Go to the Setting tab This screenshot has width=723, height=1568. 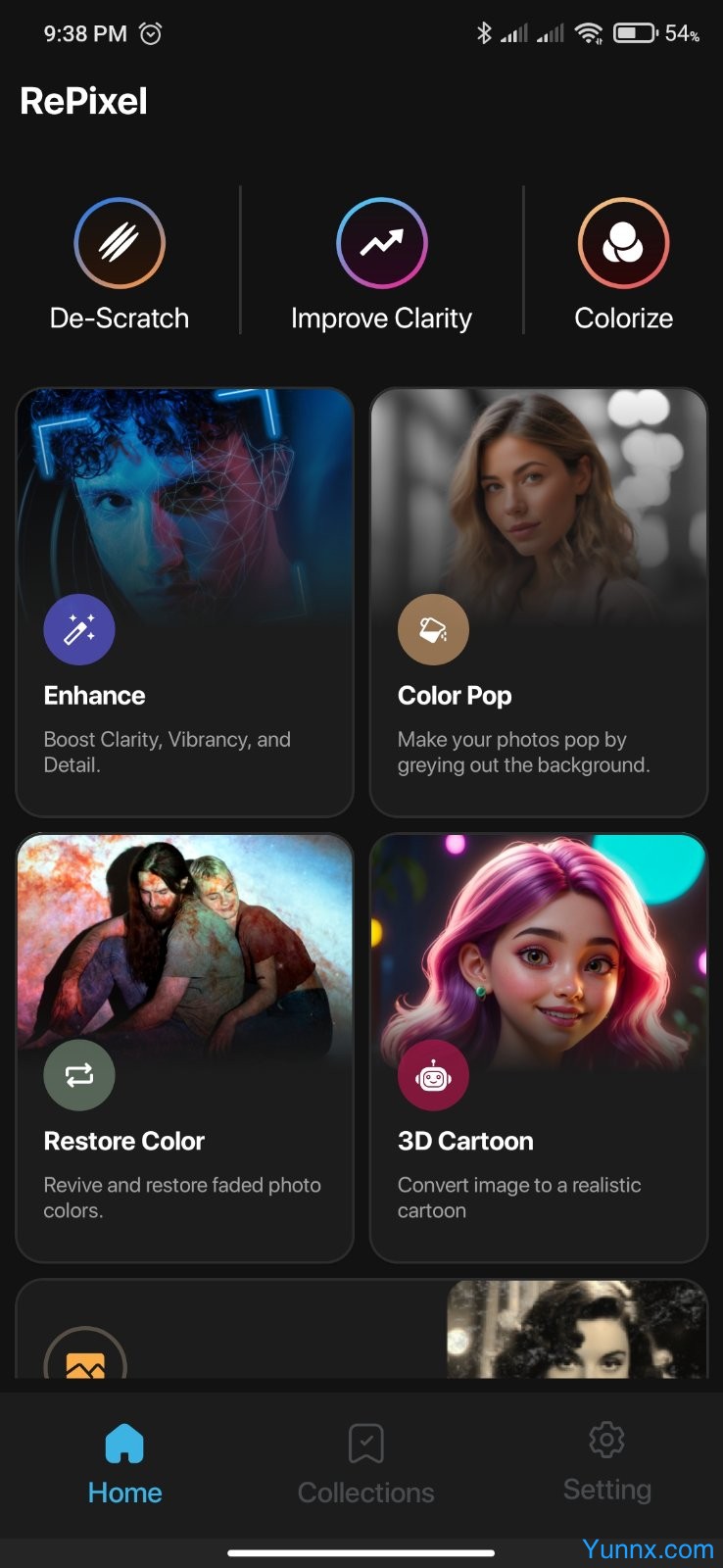click(x=606, y=1462)
